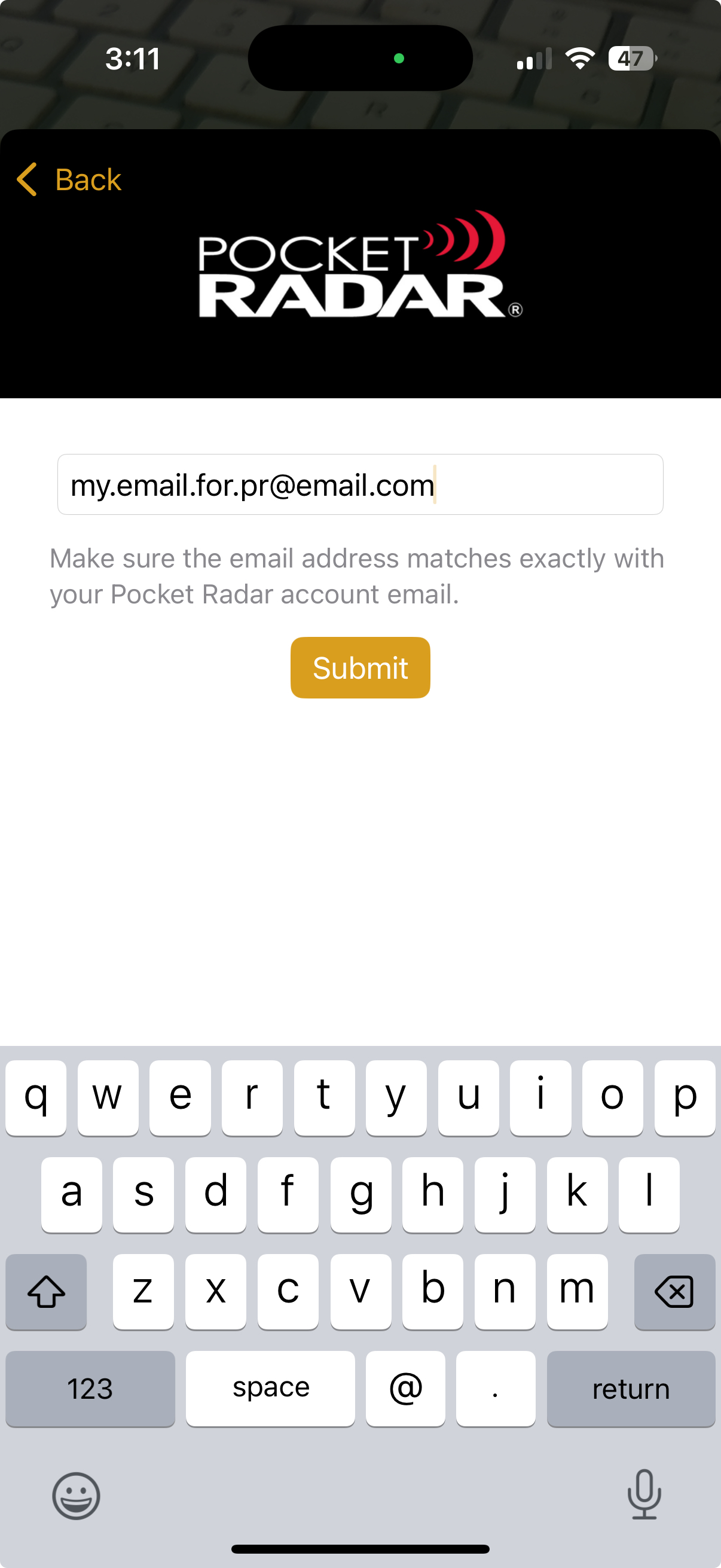Enable shift on the keyboard
Viewport: 721px width, 1568px height.
tap(46, 1291)
